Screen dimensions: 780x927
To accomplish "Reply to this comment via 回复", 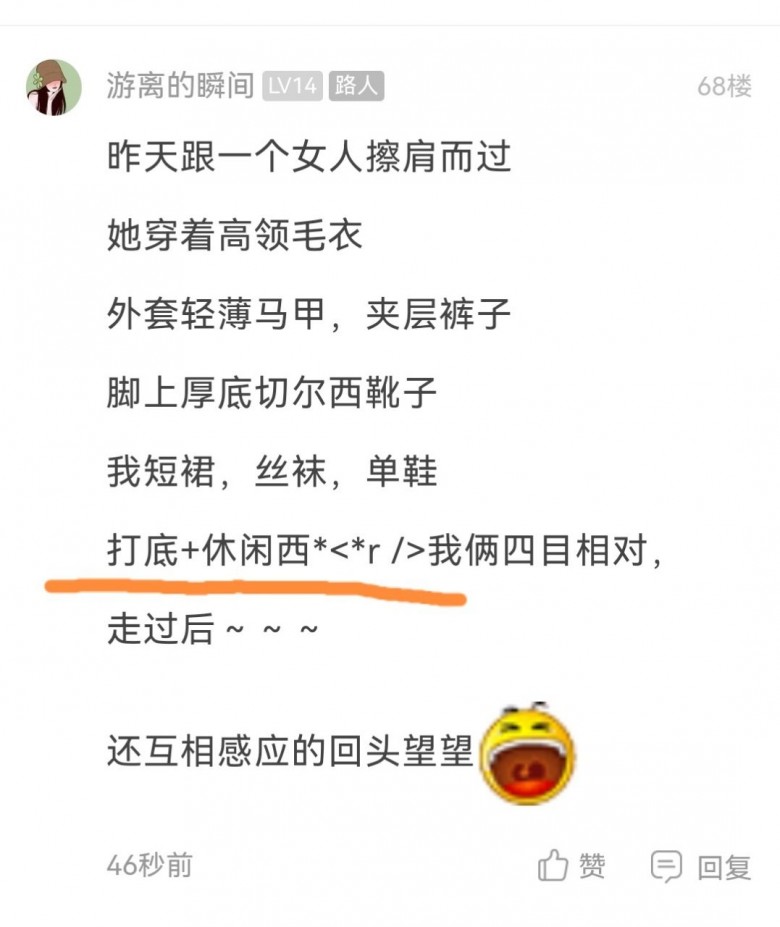I will pyautogui.click(x=701, y=866).
